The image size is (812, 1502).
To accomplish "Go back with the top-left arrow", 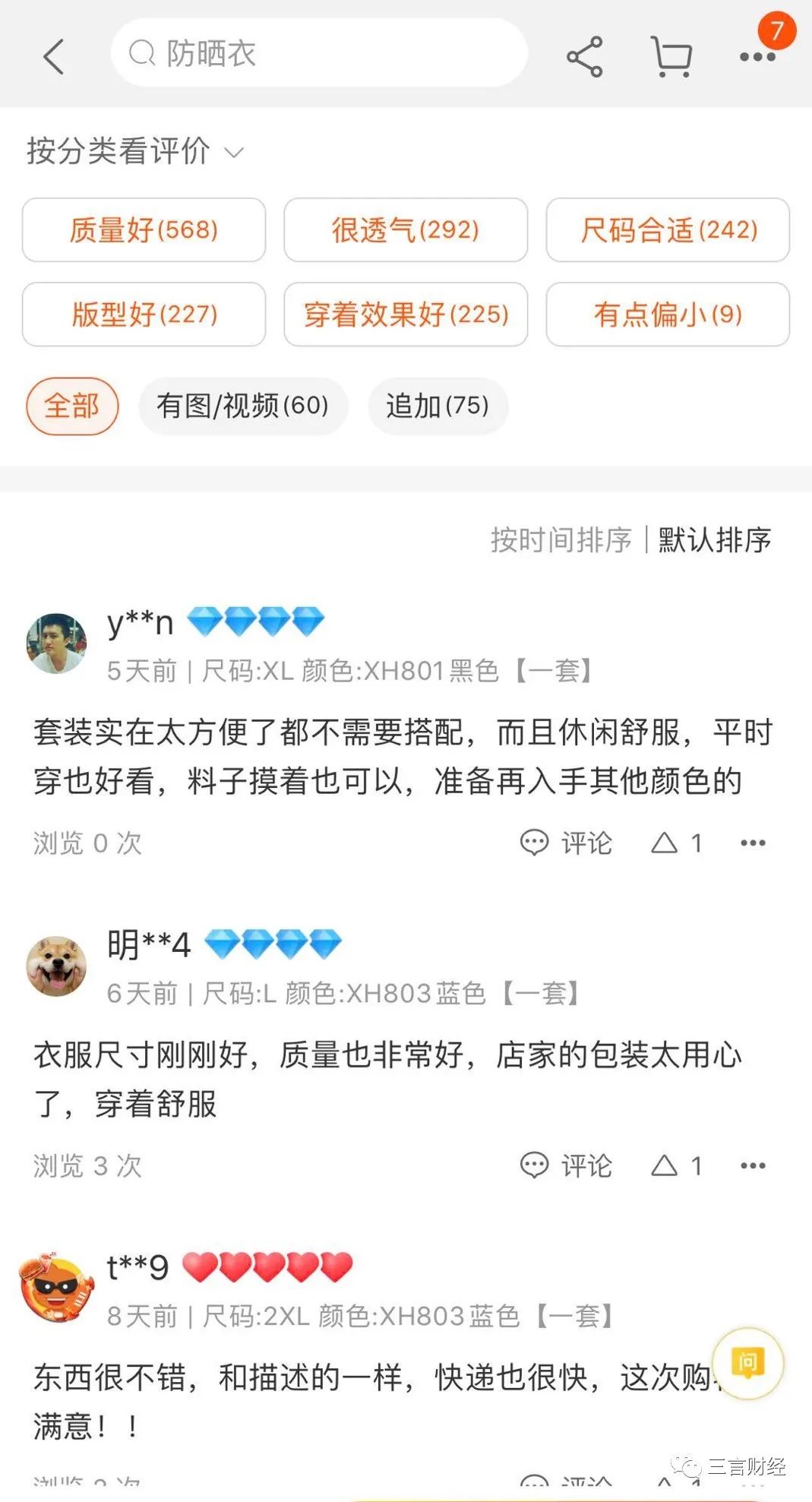I will (53, 56).
